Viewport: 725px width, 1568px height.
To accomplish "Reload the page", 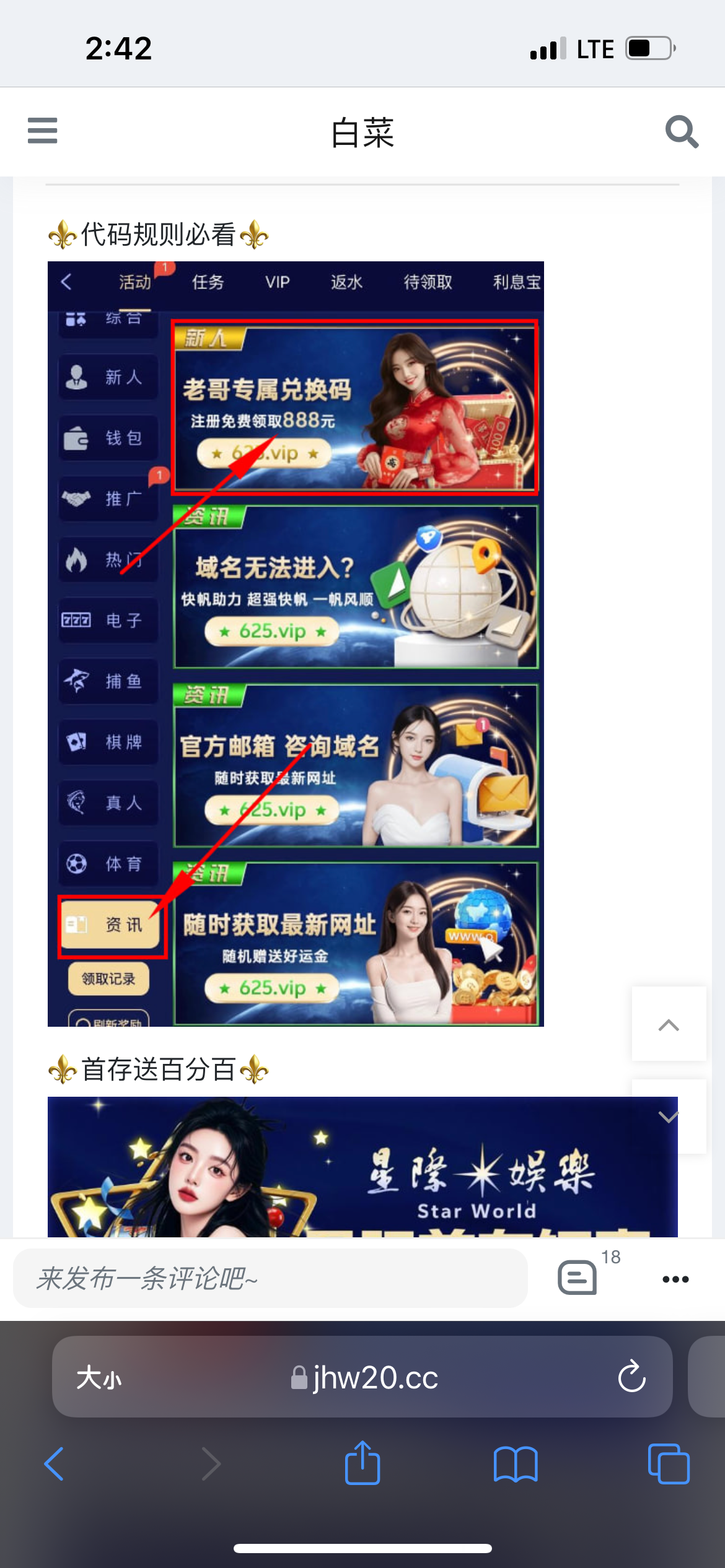I will coord(631,1377).
